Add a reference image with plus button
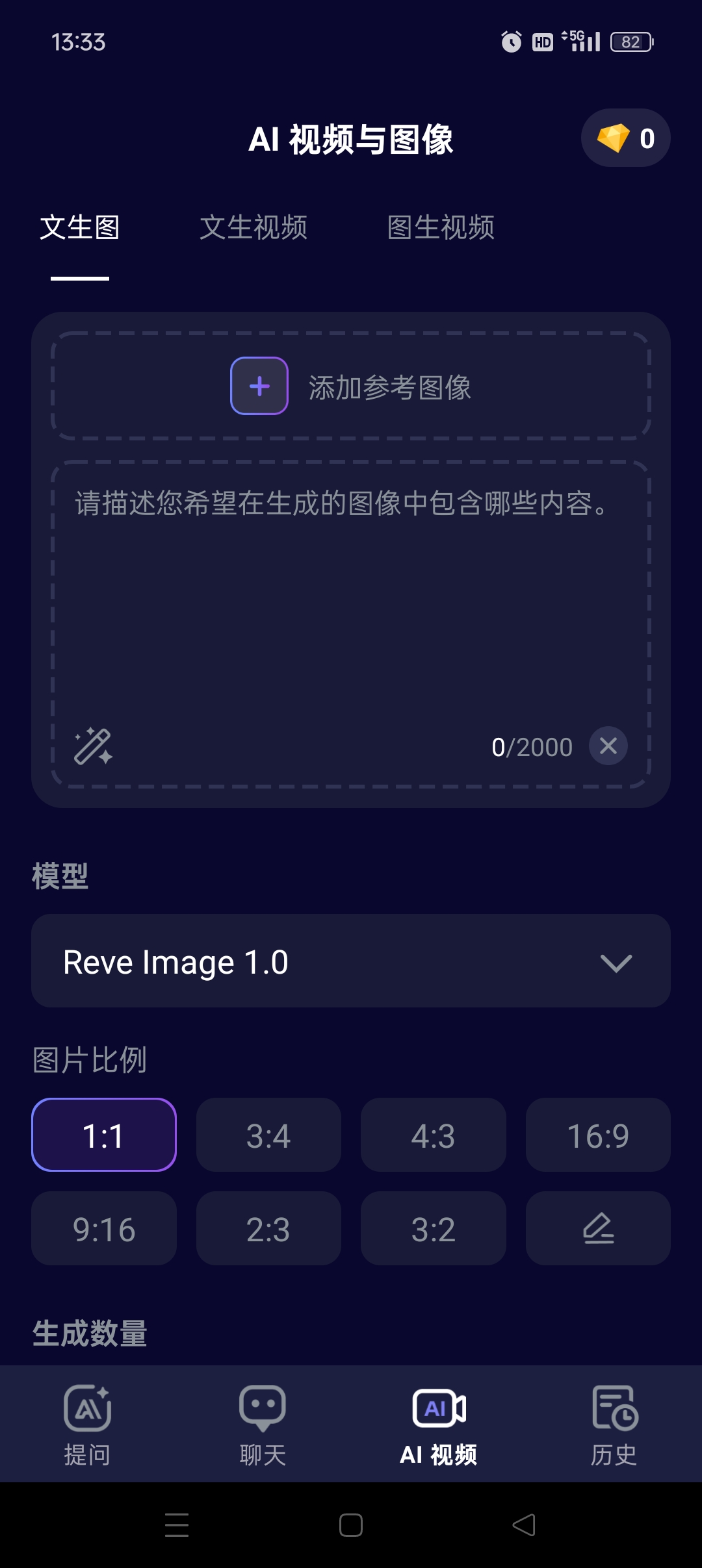Screen dimensions: 702x1568 (259, 386)
